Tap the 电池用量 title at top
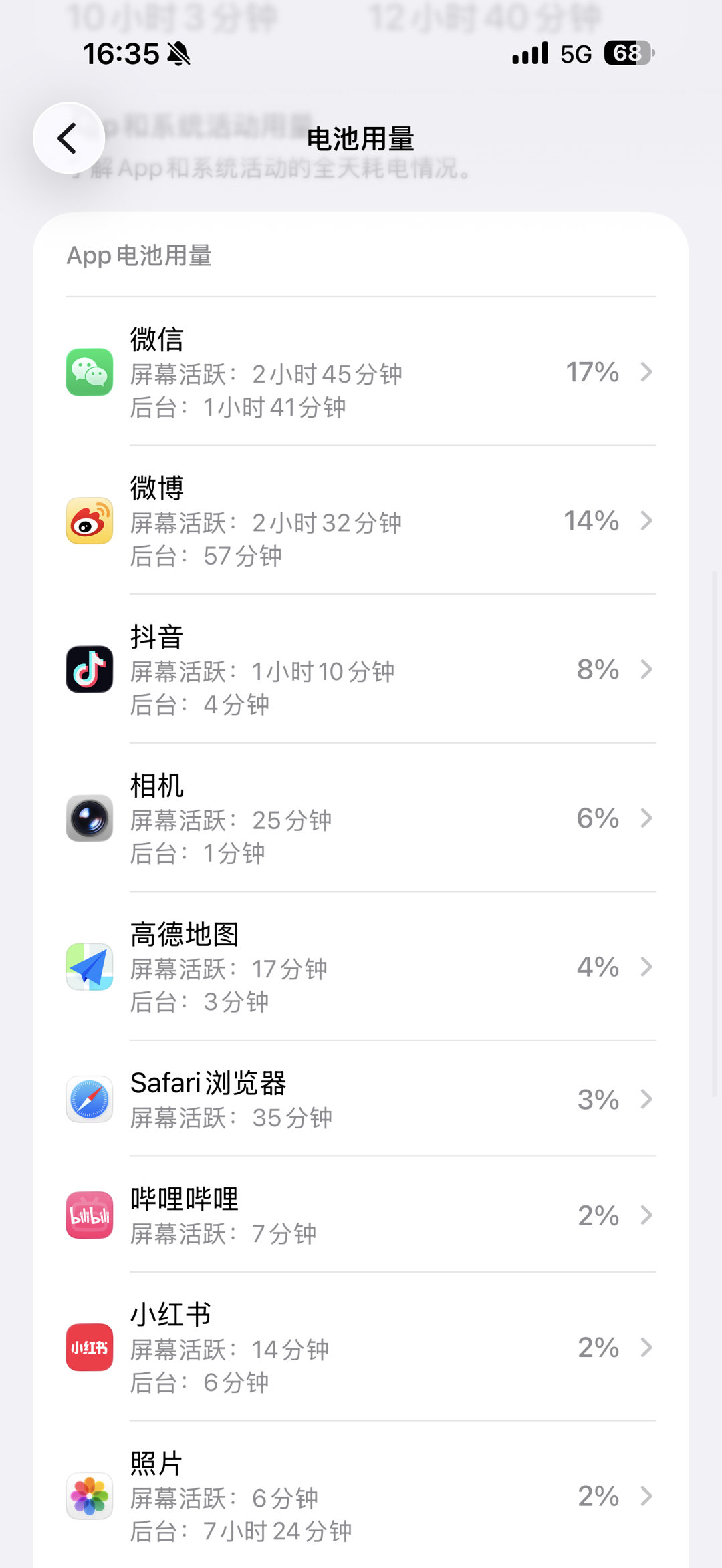 361,140
